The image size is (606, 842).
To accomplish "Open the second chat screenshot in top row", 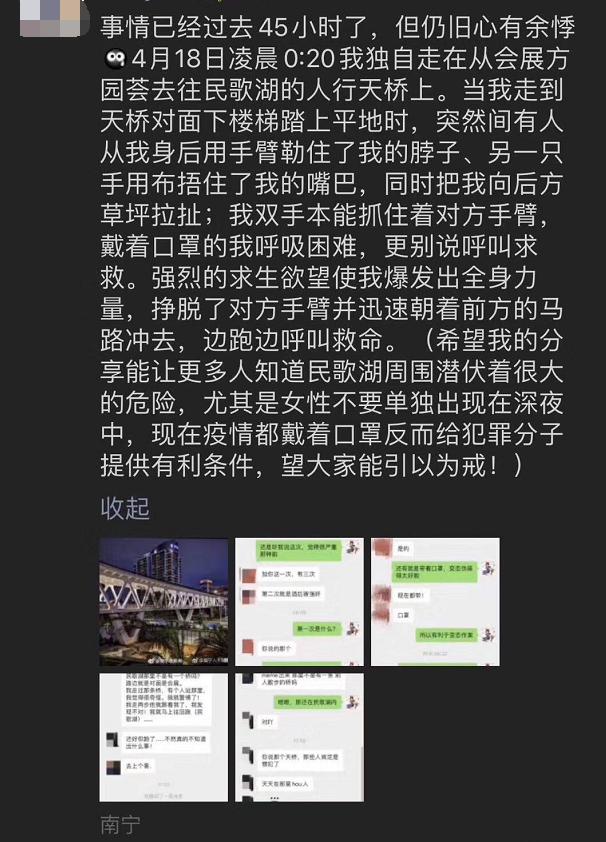I will (299, 601).
